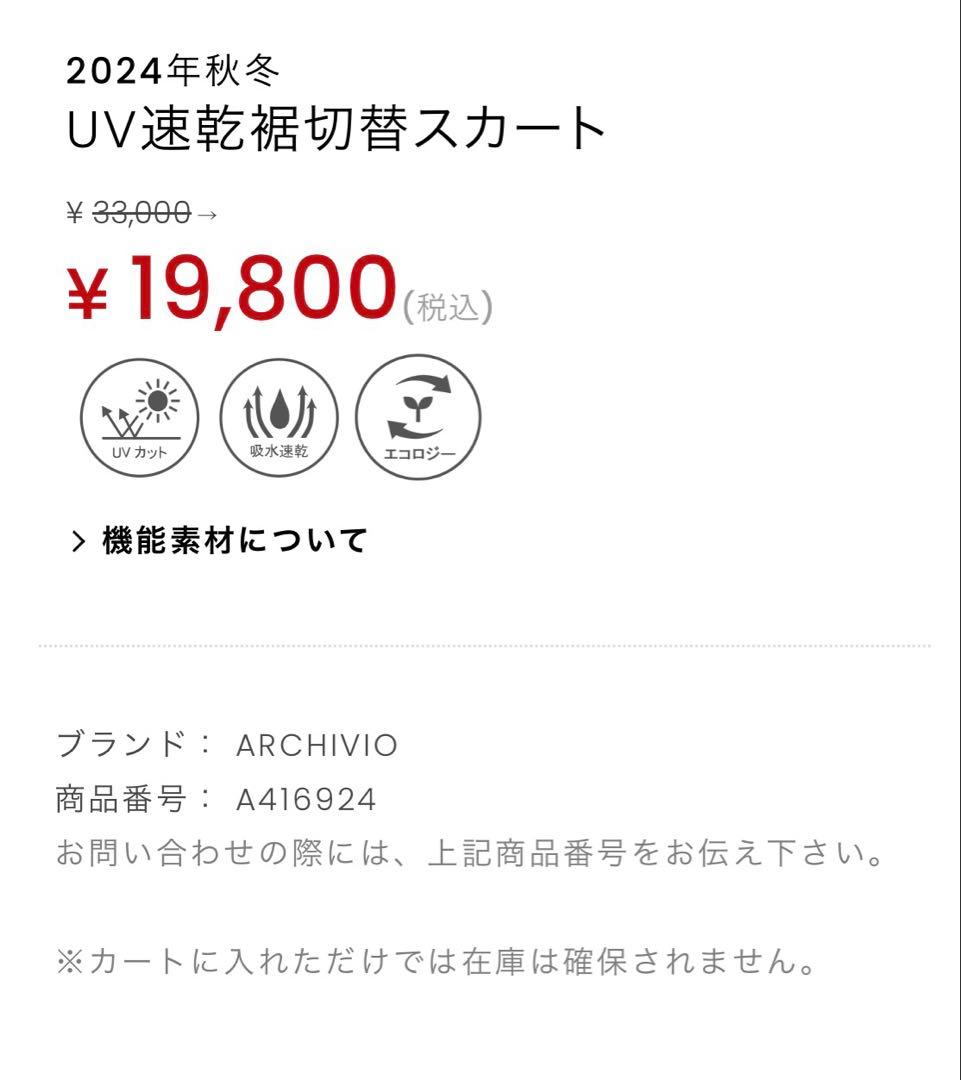
Task: Open the functional materials disclosure link
Action: [230, 538]
